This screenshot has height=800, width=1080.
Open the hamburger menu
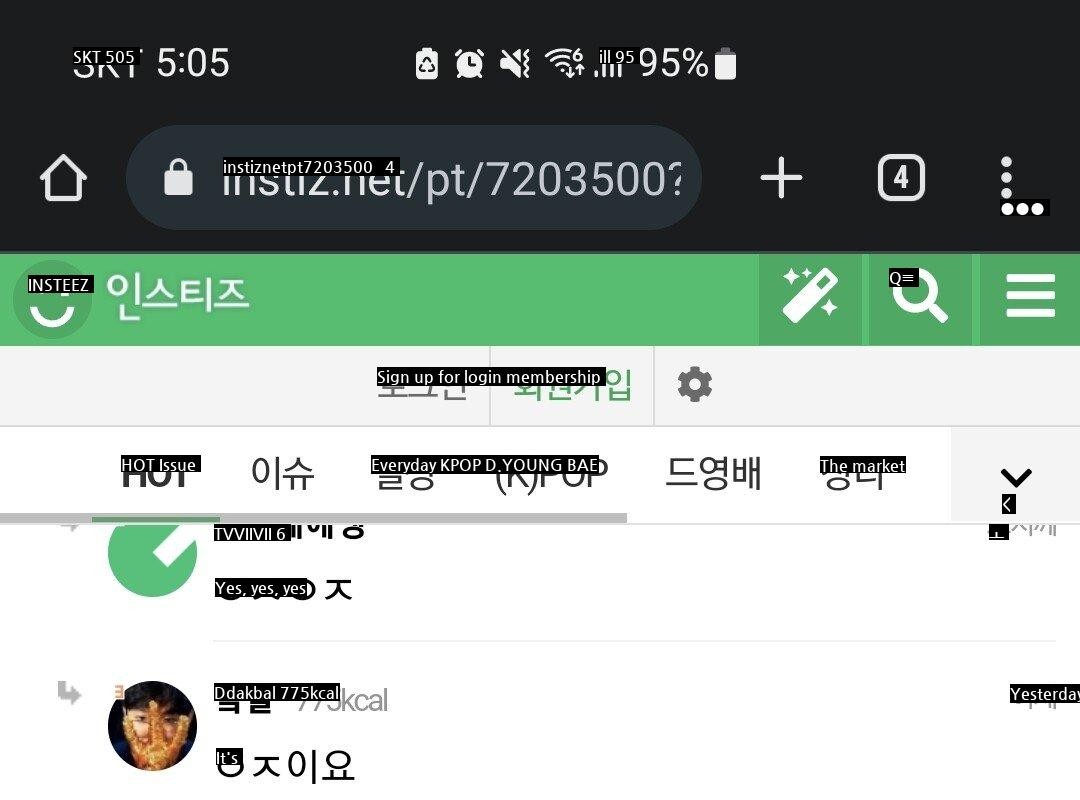[x=1030, y=297]
